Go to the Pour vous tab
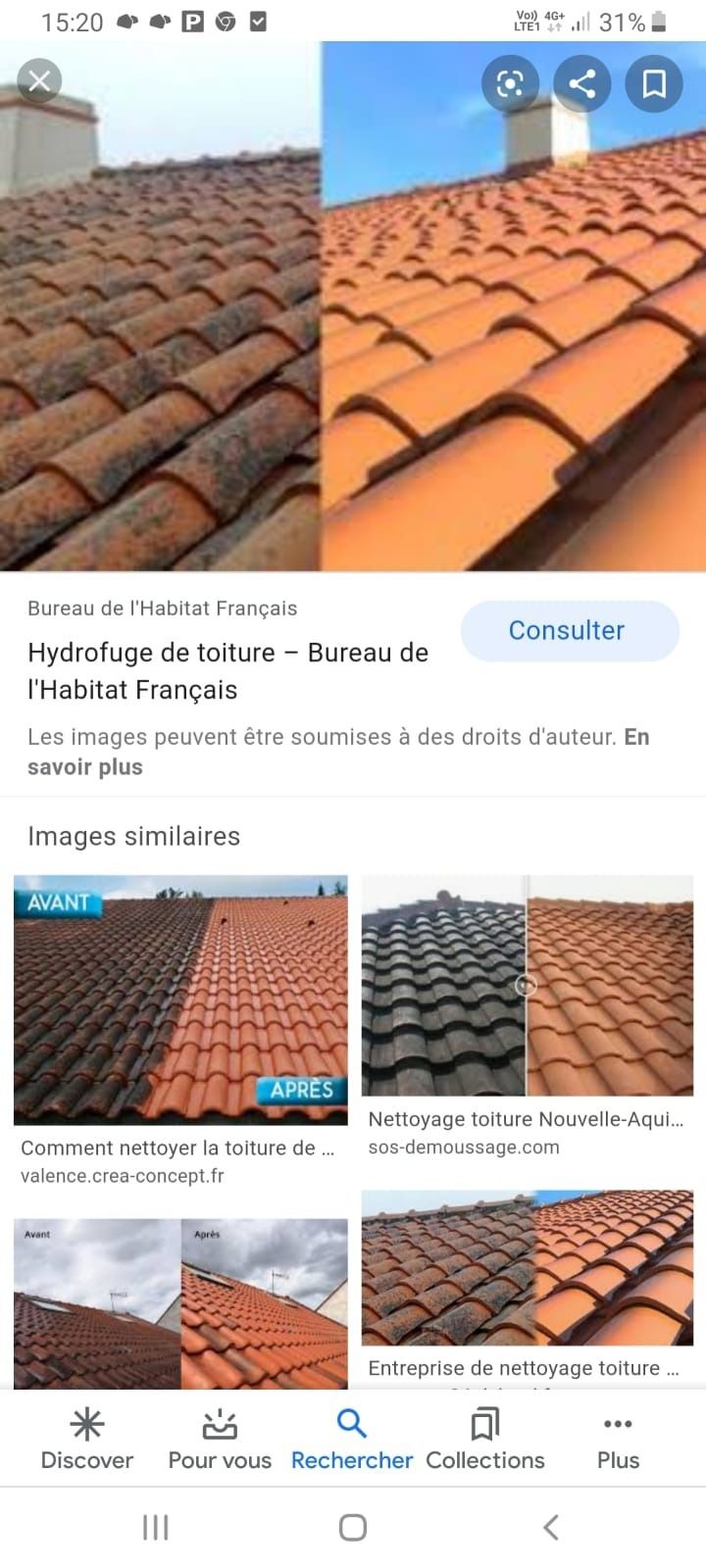The width and height of the screenshot is (706, 1568). click(220, 1438)
